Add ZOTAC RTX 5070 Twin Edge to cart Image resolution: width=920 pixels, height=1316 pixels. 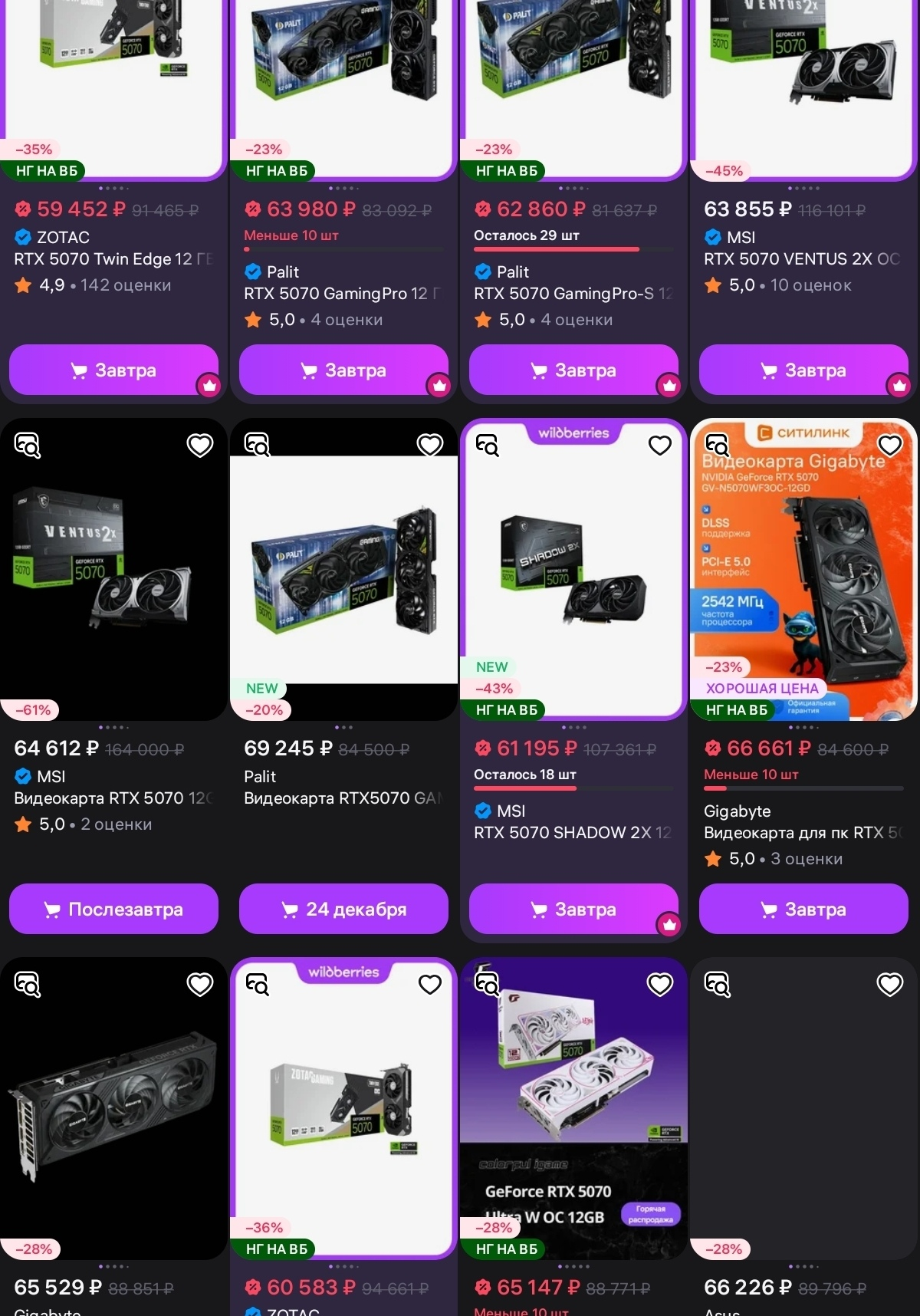pyautogui.click(x=113, y=370)
